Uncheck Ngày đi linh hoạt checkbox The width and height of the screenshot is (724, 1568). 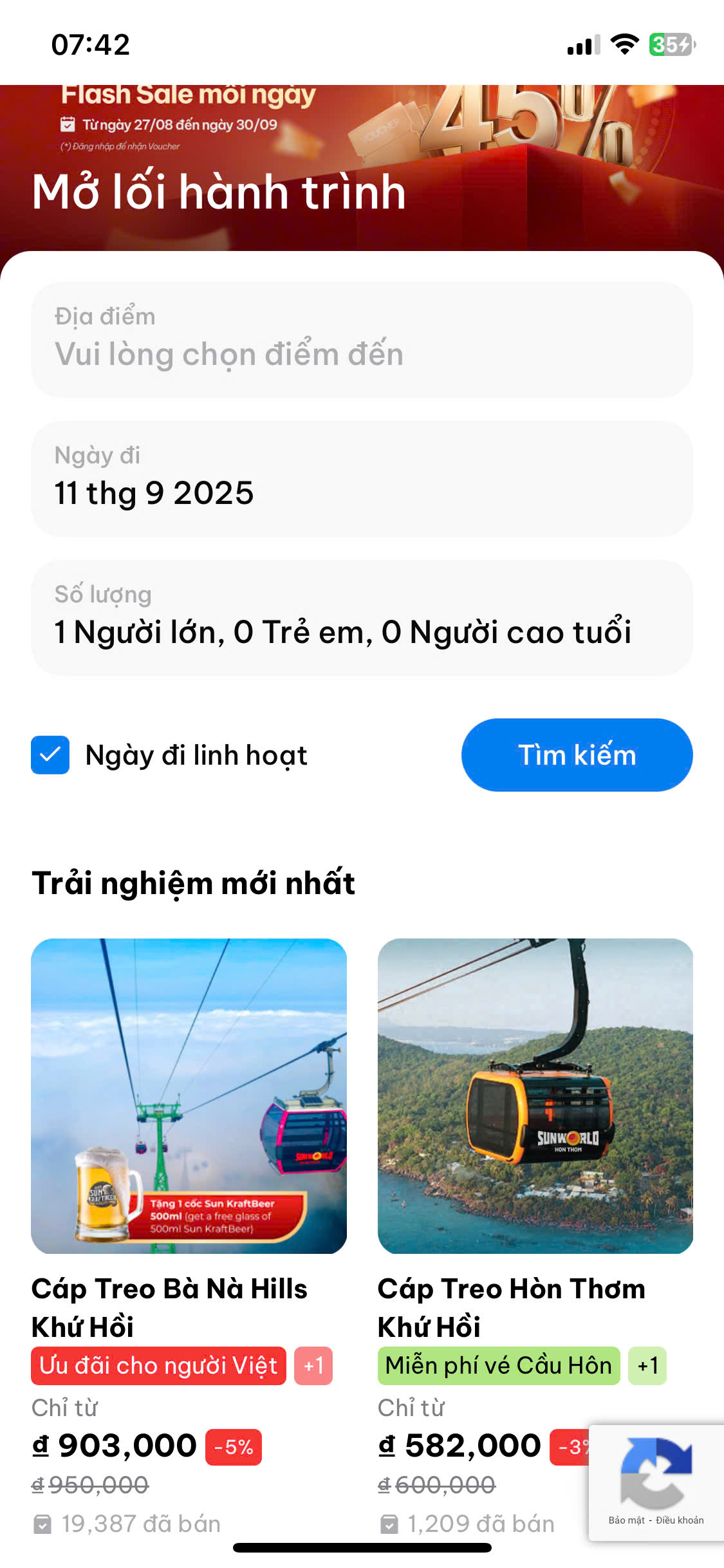[50, 755]
